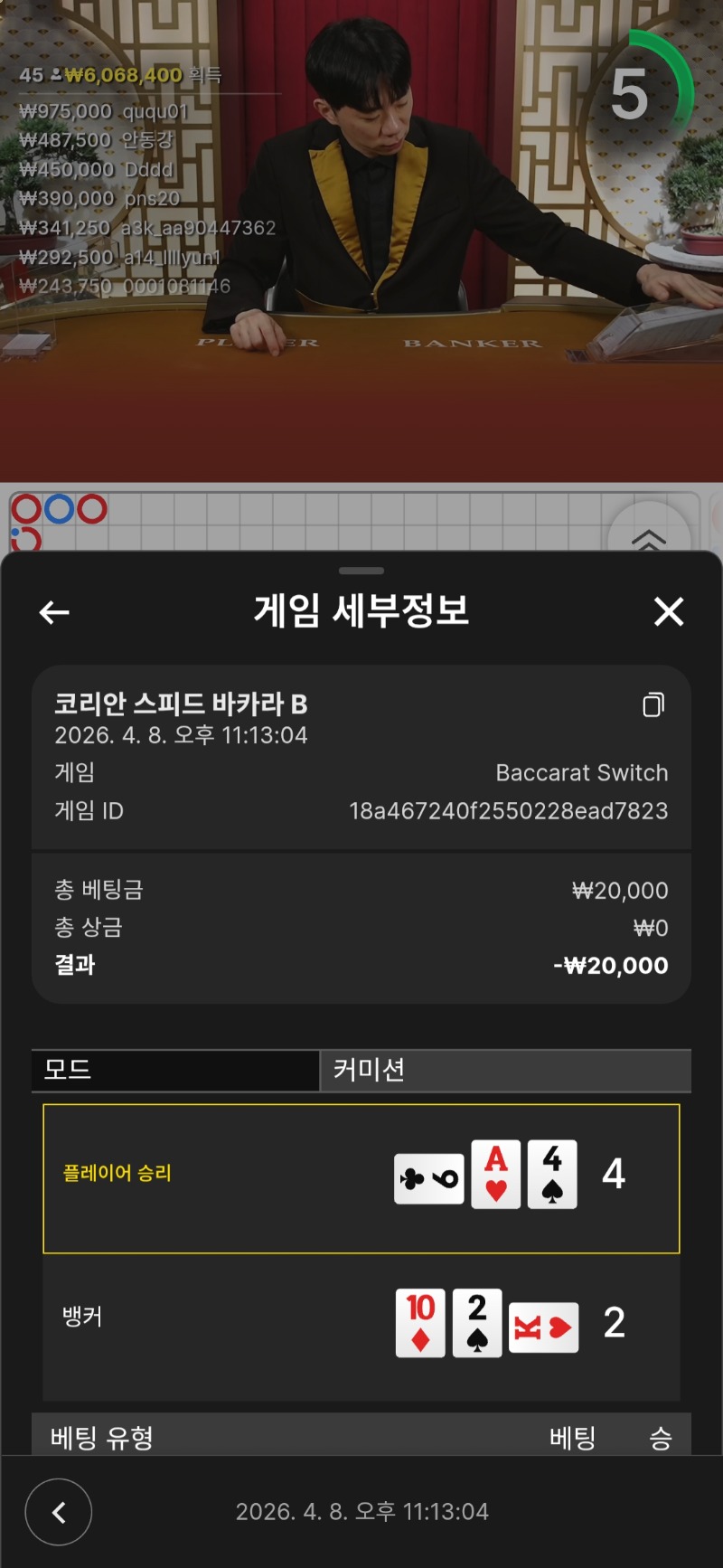Close the 게임 세부정보 panel

tap(669, 611)
